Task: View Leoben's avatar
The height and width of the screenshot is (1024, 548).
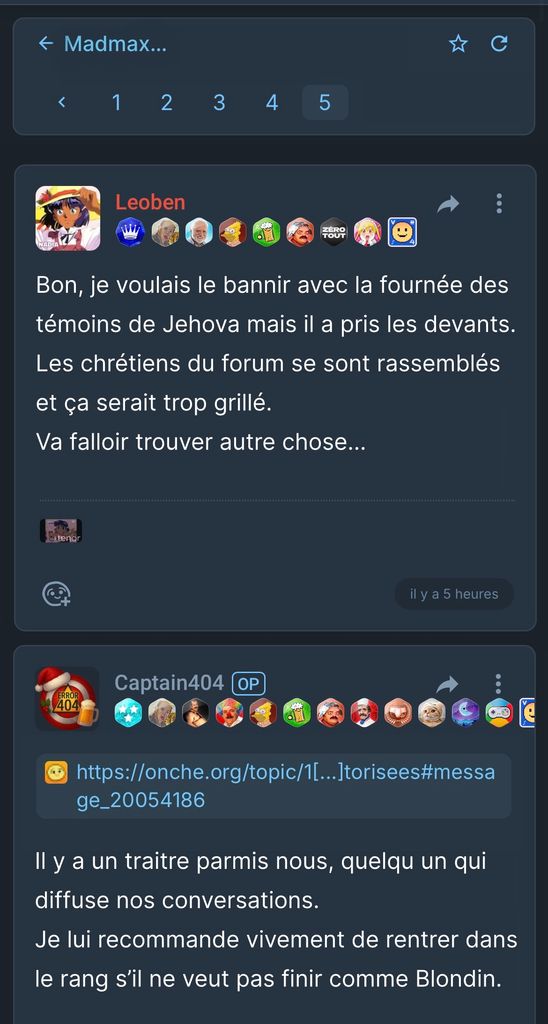Action: click(x=68, y=218)
